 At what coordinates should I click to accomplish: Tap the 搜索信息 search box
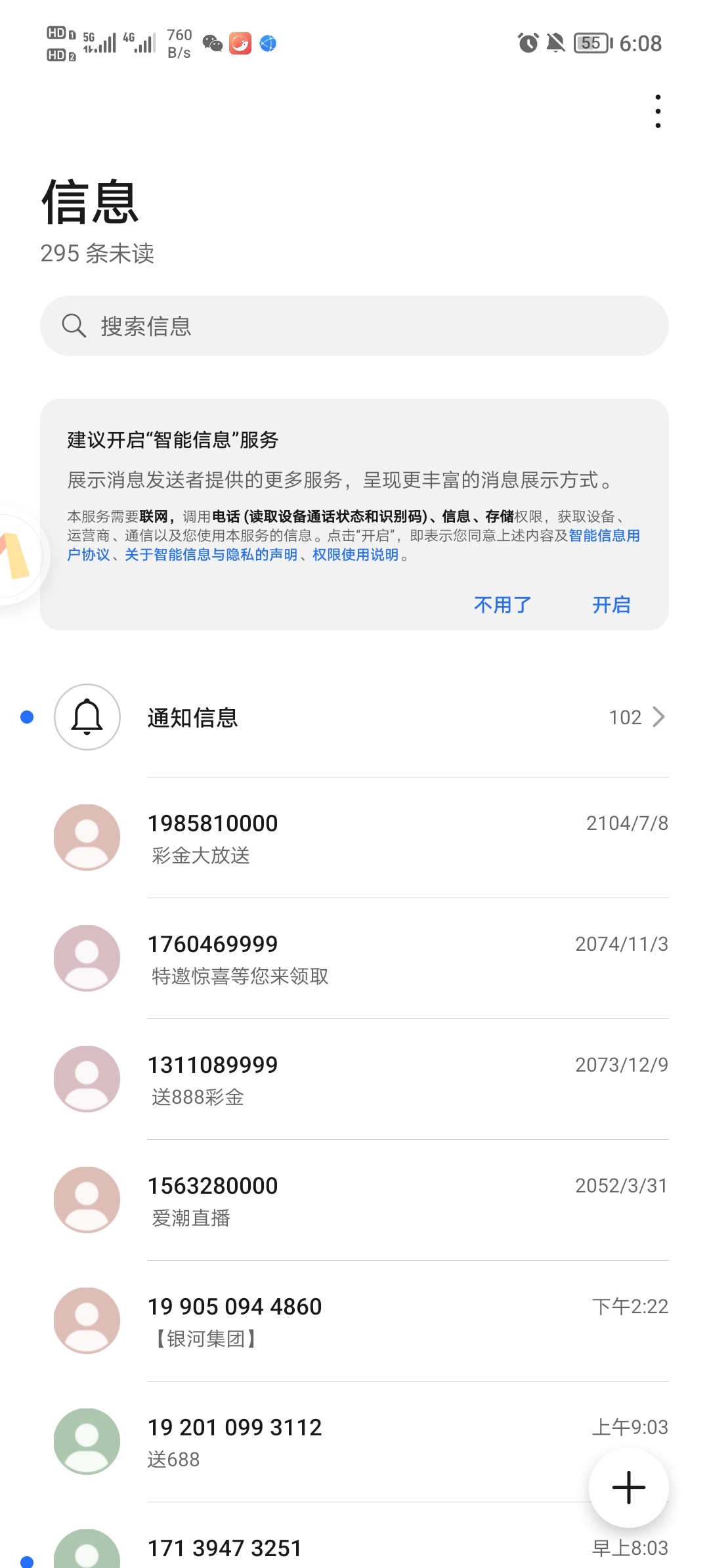(x=354, y=326)
